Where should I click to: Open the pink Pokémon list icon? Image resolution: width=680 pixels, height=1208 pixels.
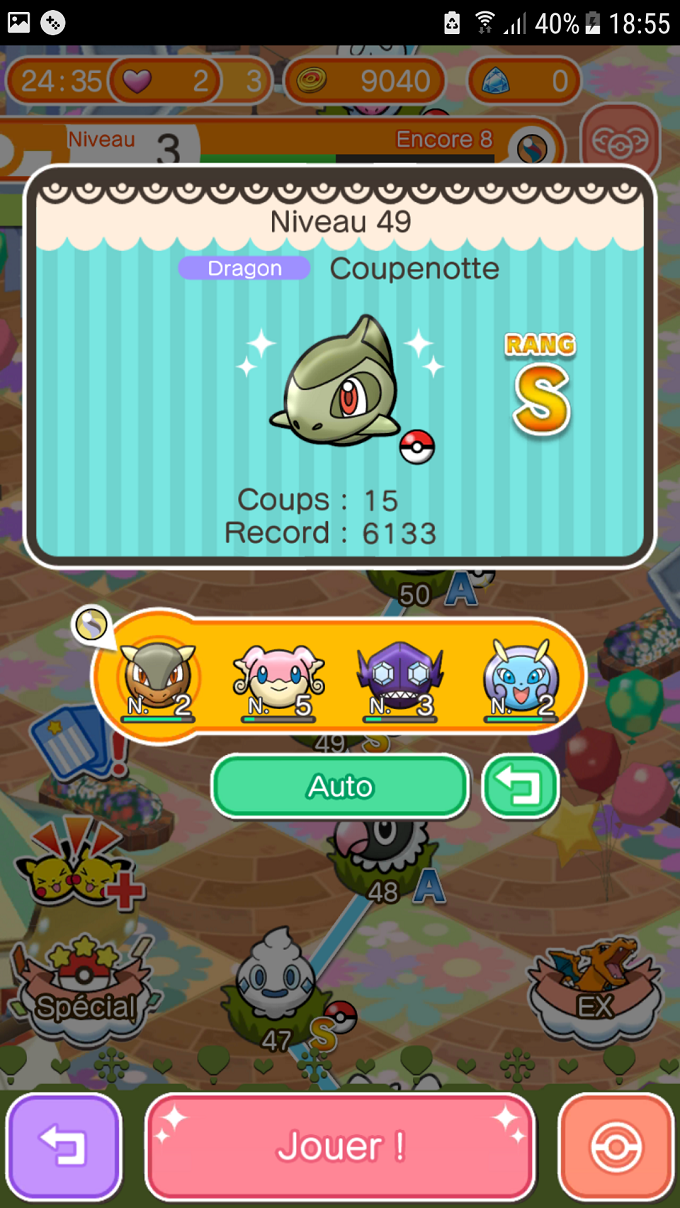(x=620, y=141)
